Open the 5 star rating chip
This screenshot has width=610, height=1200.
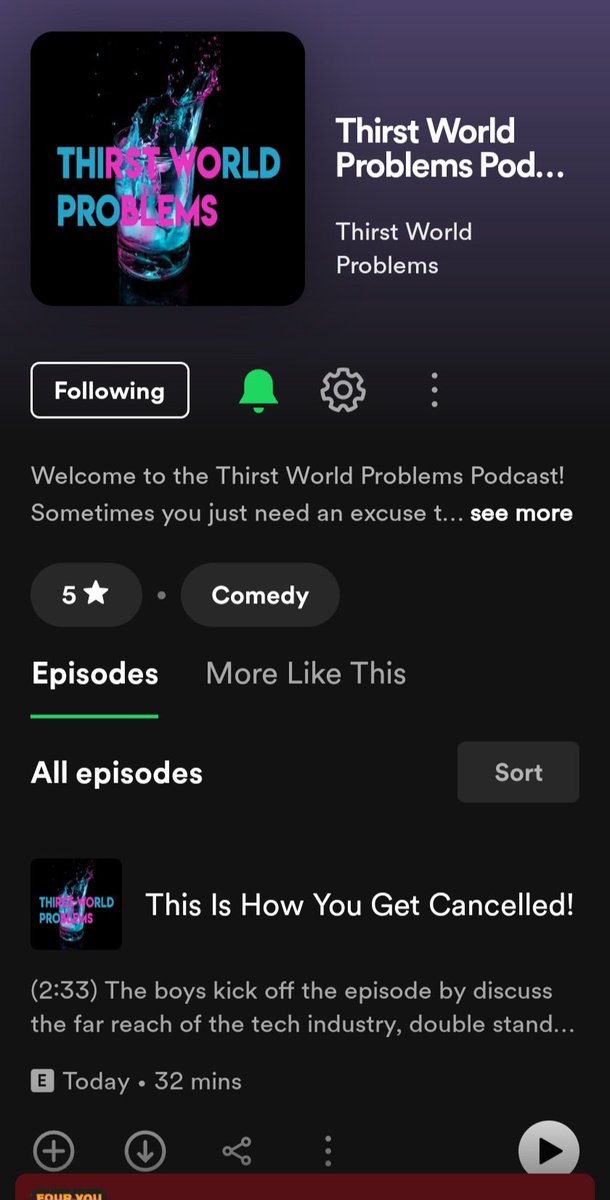point(86,595)
